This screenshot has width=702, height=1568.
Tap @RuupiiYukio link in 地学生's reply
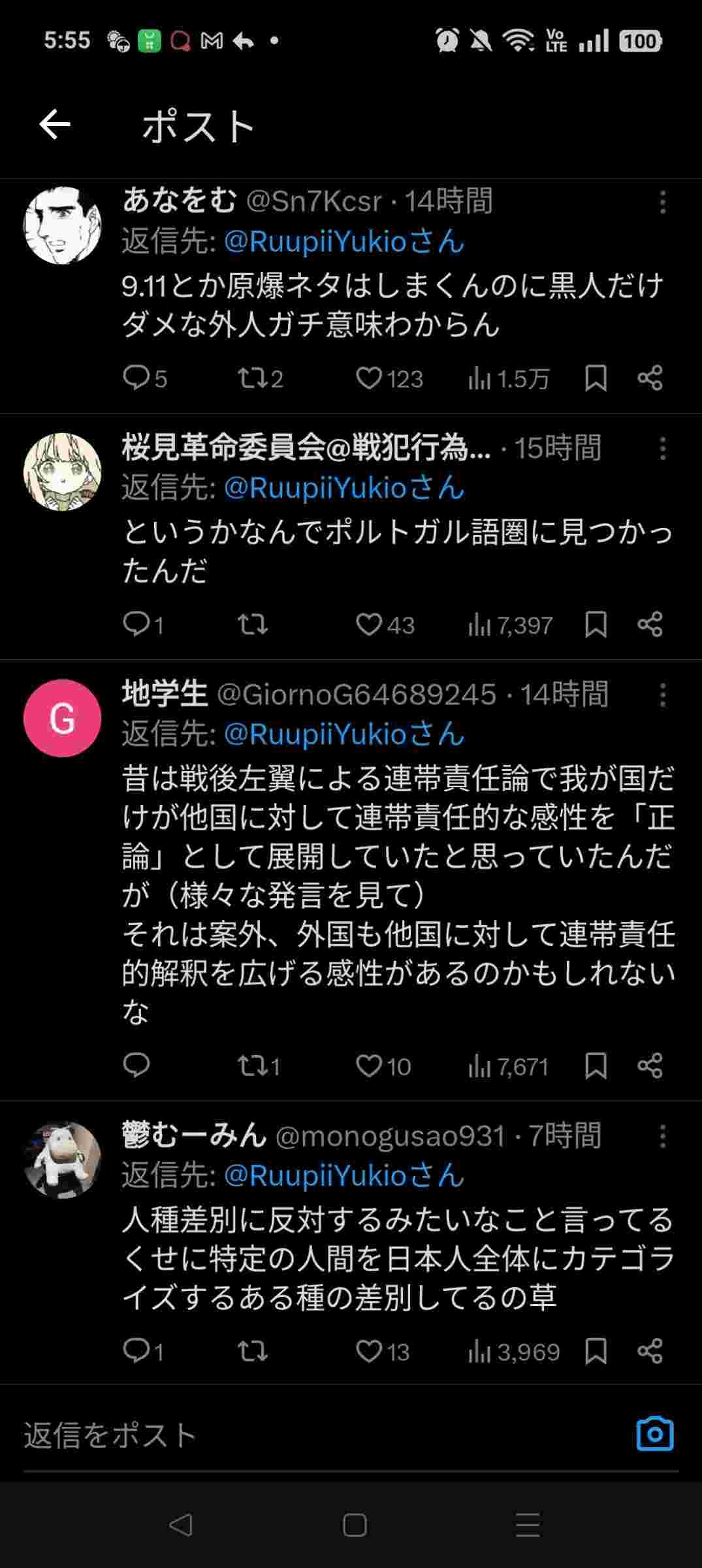point(343,734)
